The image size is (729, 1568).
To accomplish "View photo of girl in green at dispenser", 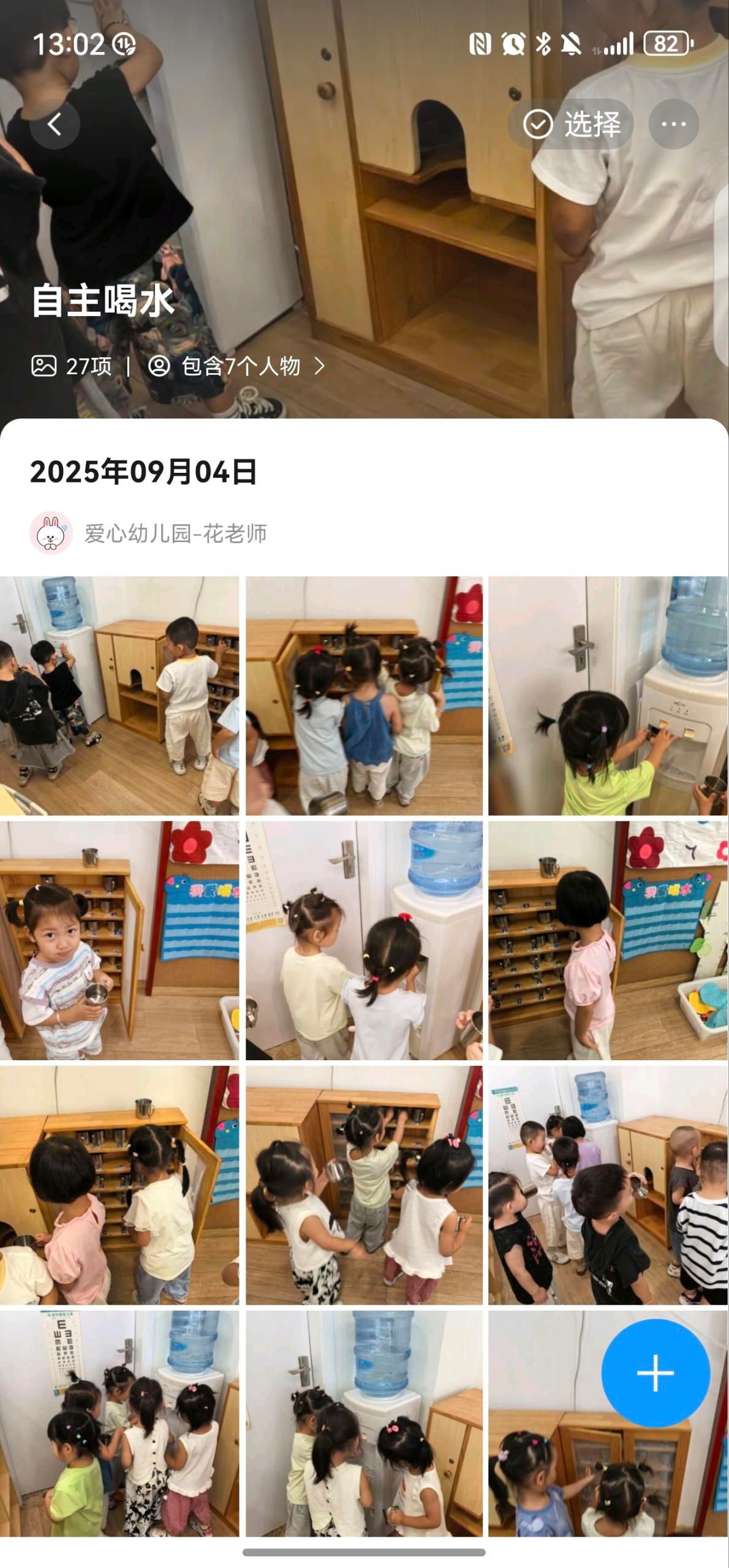I will point(608,695).
